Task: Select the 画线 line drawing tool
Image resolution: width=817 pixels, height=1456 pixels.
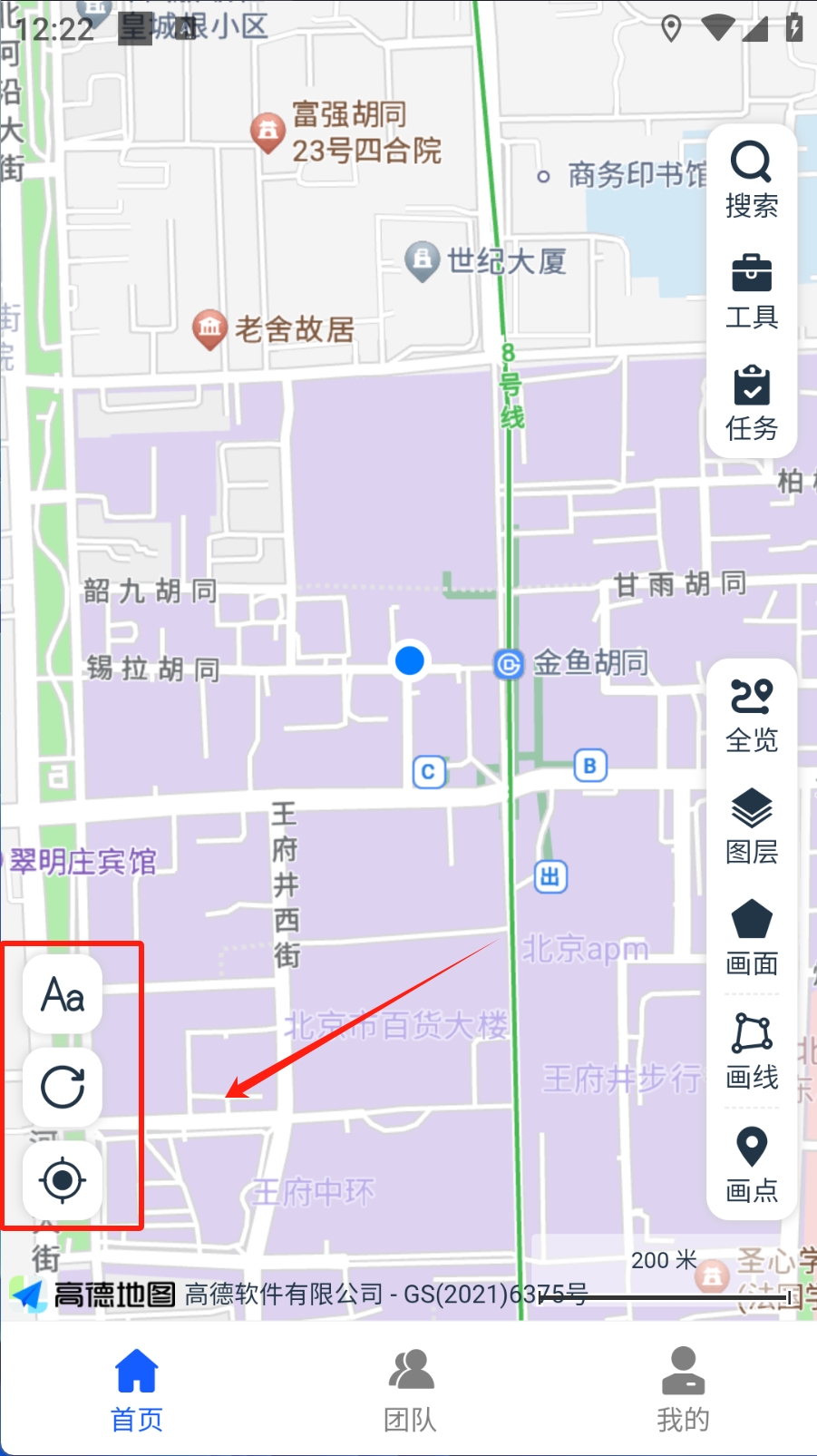Action: pos(751,1050)
